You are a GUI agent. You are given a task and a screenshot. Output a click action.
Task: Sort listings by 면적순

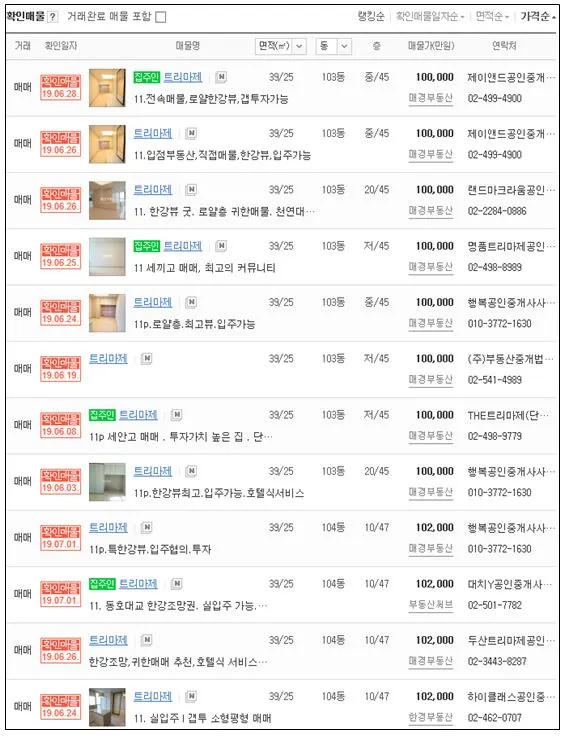pos(492,17)
